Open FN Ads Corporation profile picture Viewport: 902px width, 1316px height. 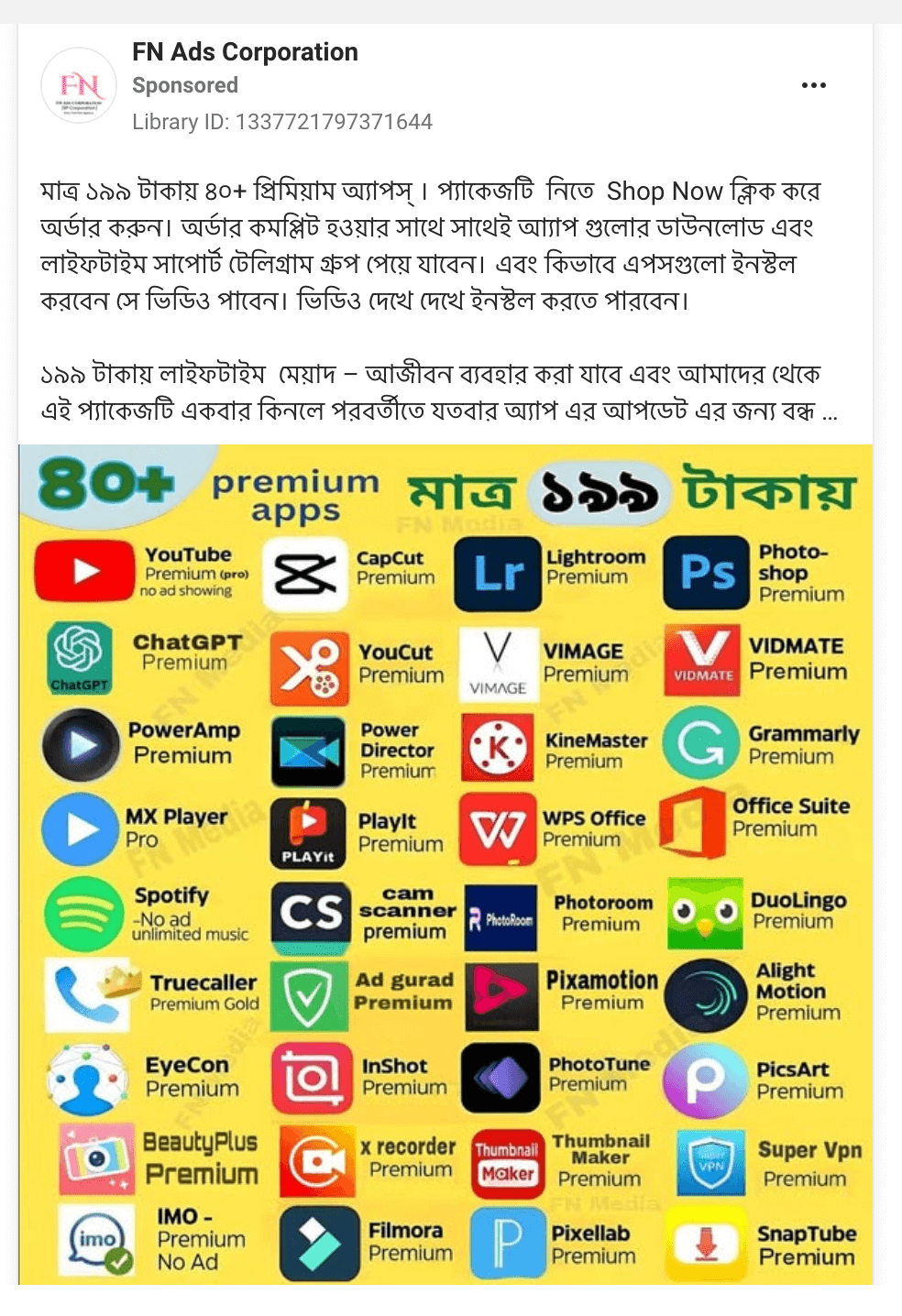[x=79, y=85]
